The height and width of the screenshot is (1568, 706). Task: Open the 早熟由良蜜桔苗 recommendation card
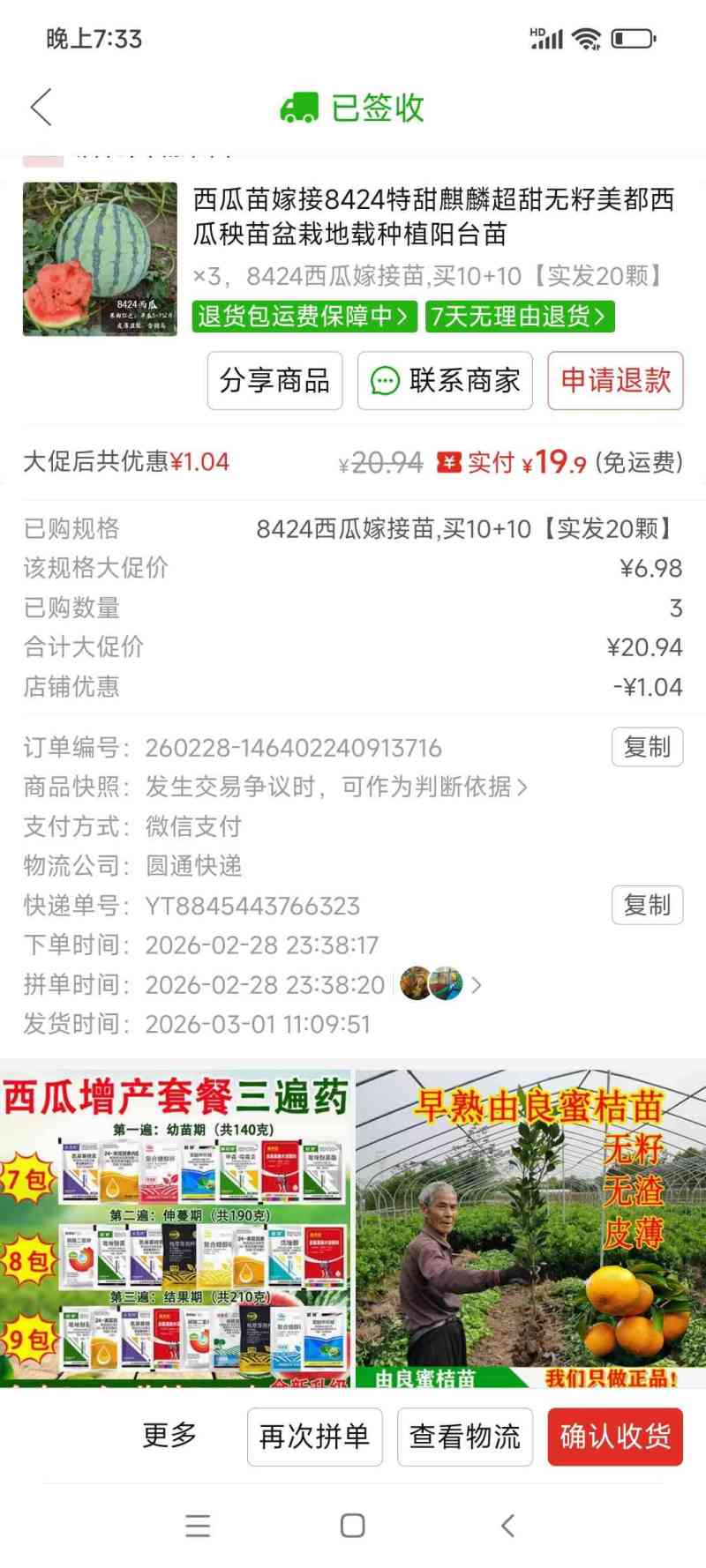(x=530, y=1226)
